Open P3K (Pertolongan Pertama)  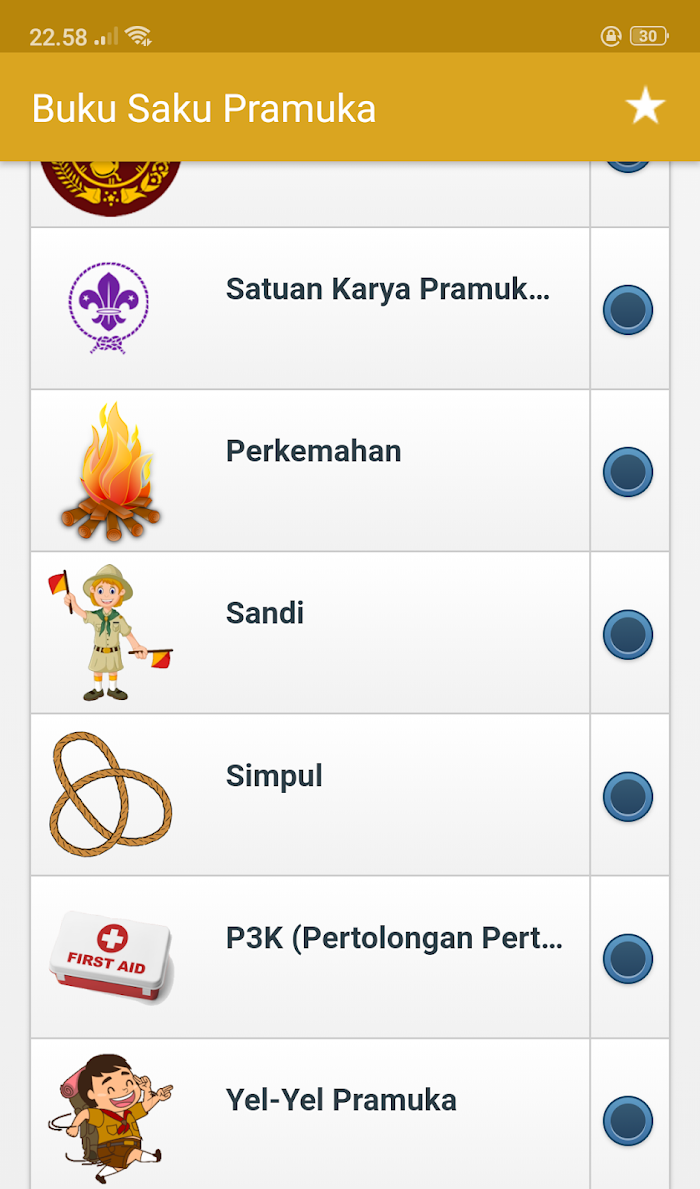[x=310, y=958]
